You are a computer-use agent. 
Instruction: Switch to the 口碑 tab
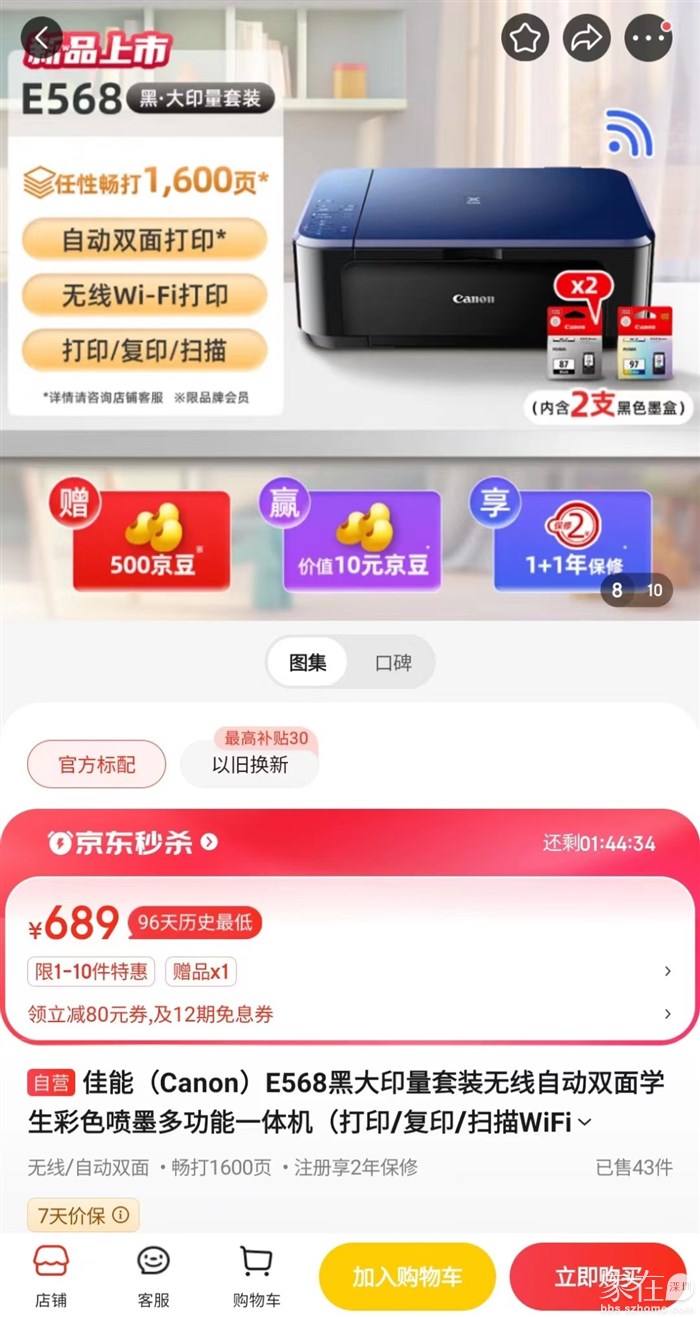pos(393,662)
